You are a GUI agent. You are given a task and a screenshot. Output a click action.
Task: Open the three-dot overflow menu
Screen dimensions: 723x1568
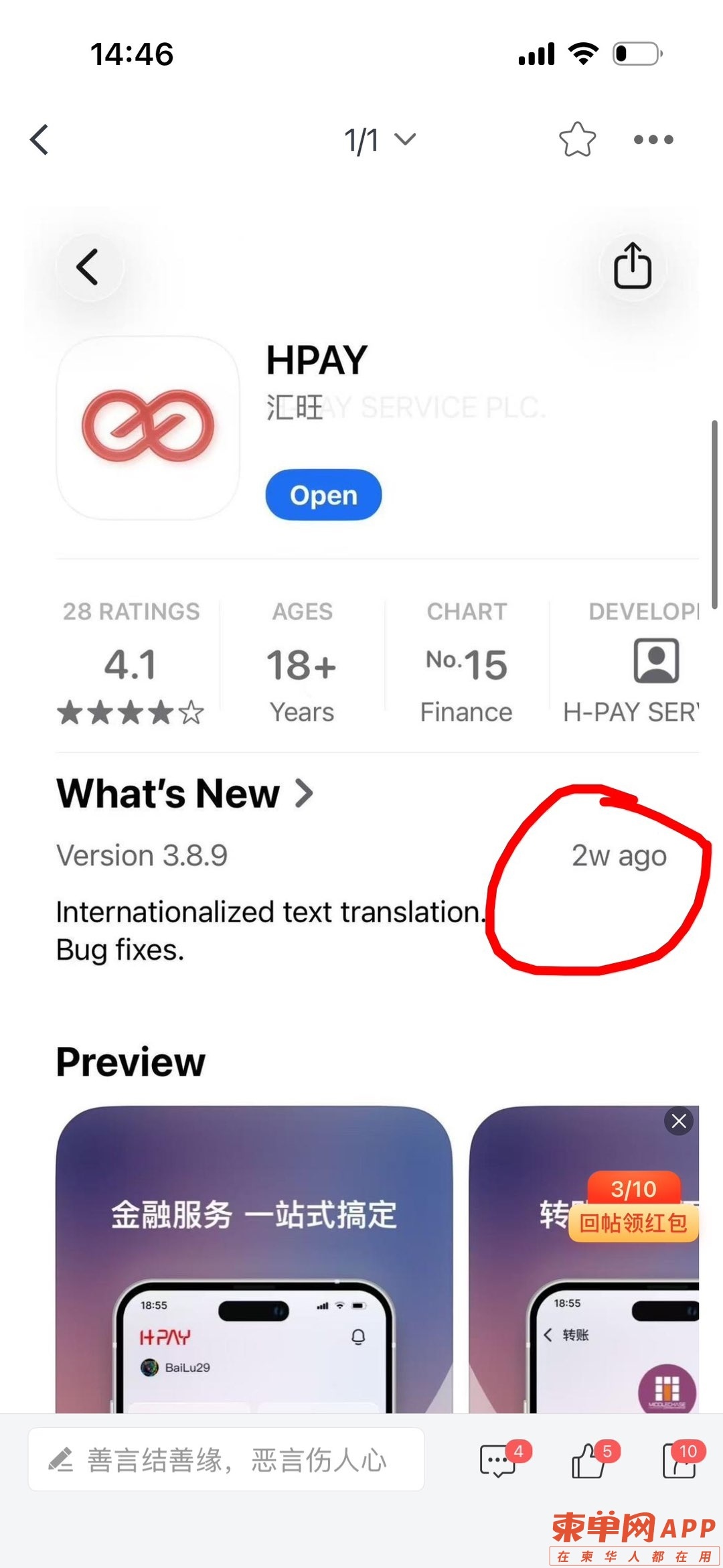(653, 139)
